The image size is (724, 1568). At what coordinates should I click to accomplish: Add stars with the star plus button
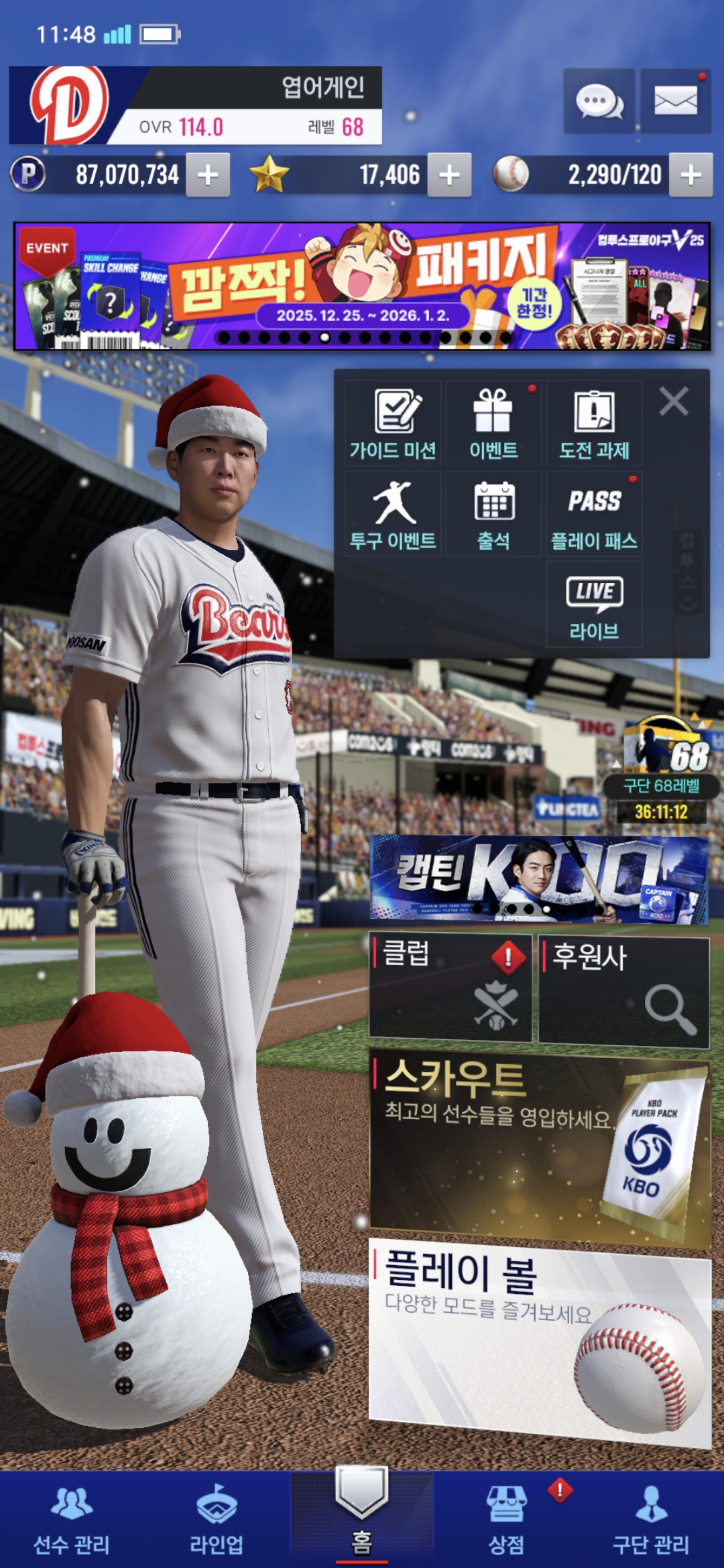coord(449,175)
